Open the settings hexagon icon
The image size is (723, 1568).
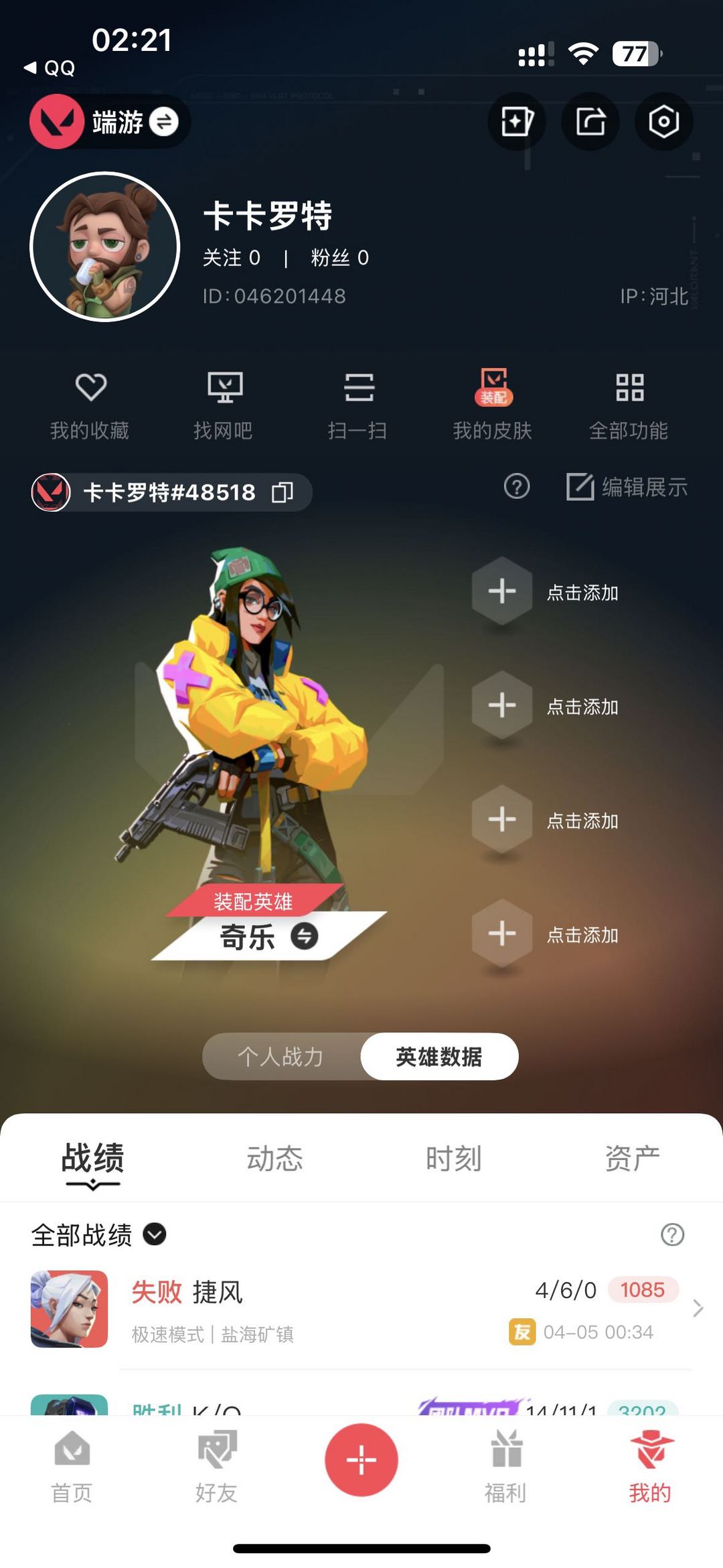pyautogui.click(x=663, y=121)
